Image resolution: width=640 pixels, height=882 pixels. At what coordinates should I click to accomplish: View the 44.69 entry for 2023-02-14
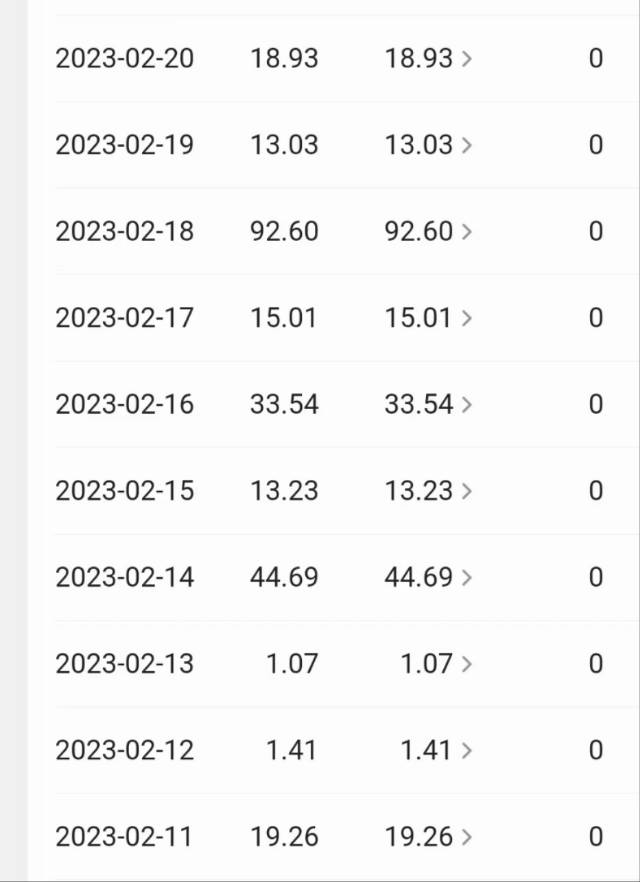pos(429,578)
